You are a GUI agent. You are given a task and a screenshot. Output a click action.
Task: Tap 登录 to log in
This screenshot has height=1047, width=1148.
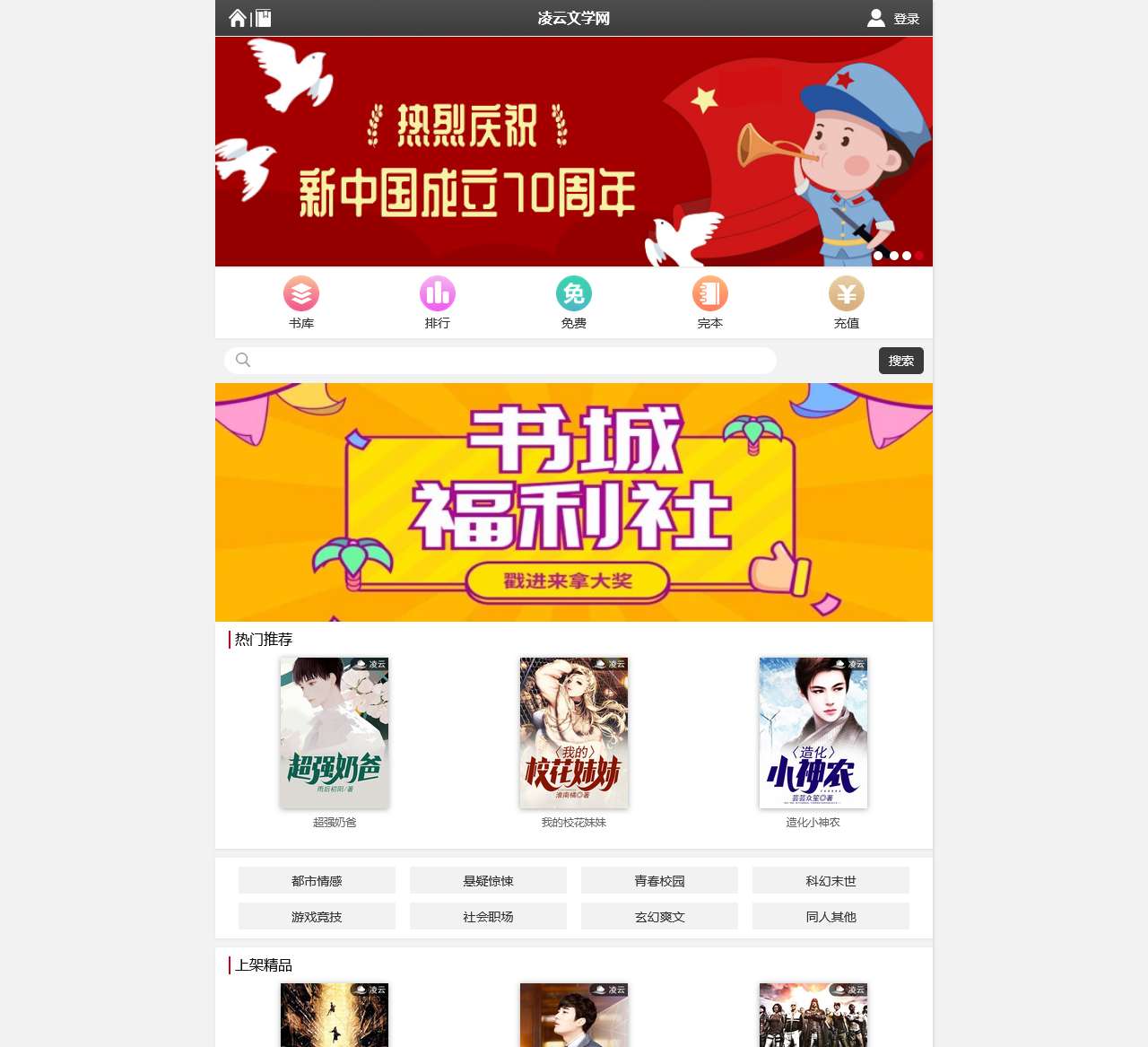[906, 19]
